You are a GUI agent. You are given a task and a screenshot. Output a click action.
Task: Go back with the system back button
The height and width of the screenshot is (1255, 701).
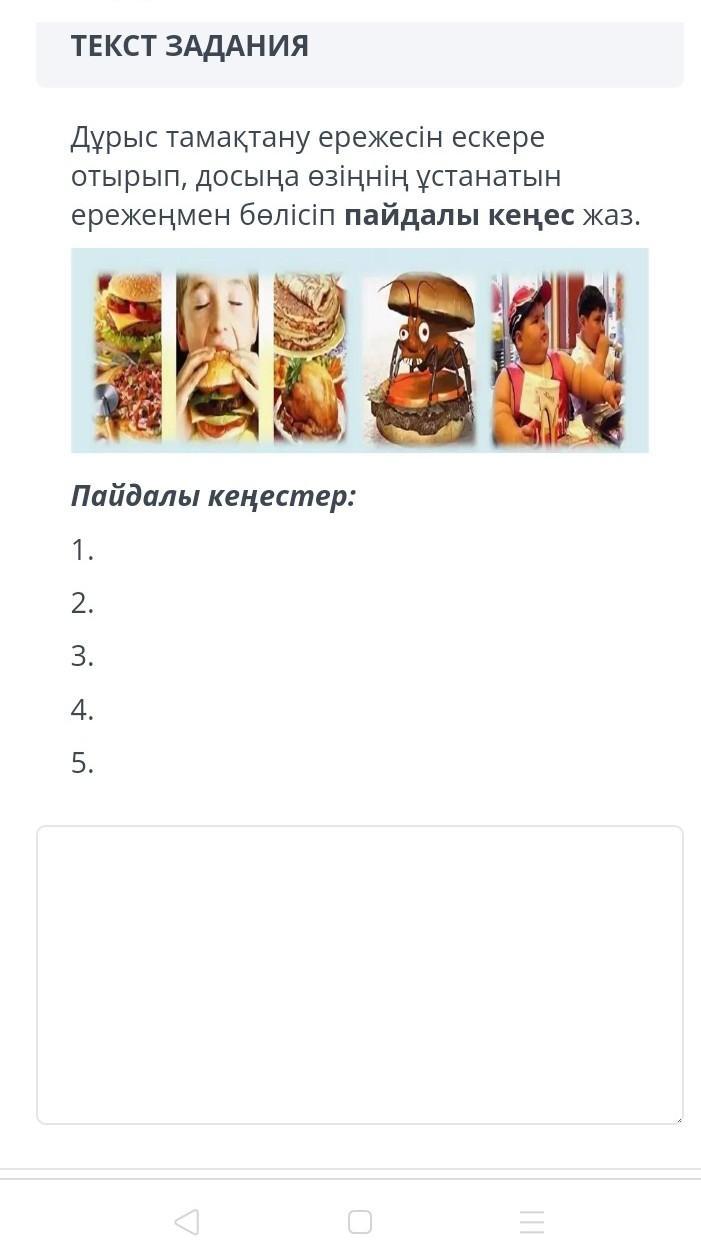pos(187,1221)
